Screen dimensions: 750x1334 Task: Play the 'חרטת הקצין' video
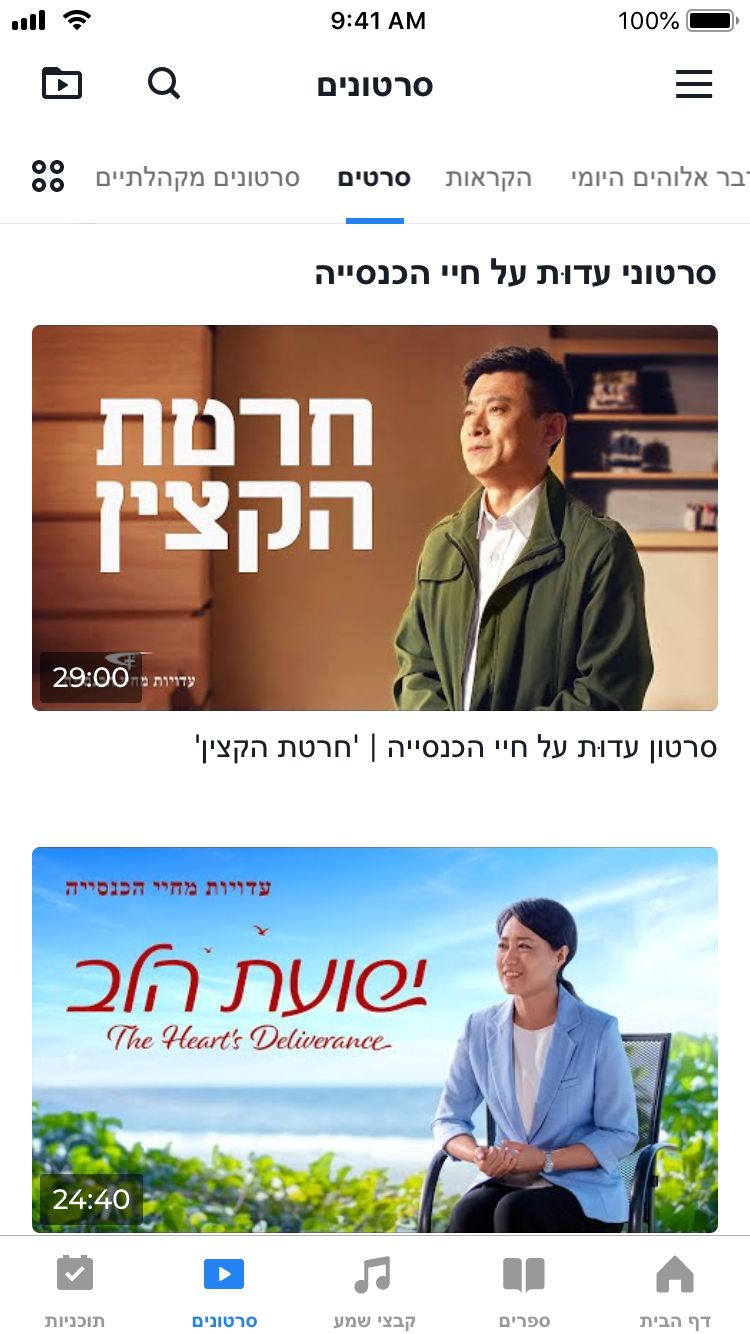click(x=375, y=517)
